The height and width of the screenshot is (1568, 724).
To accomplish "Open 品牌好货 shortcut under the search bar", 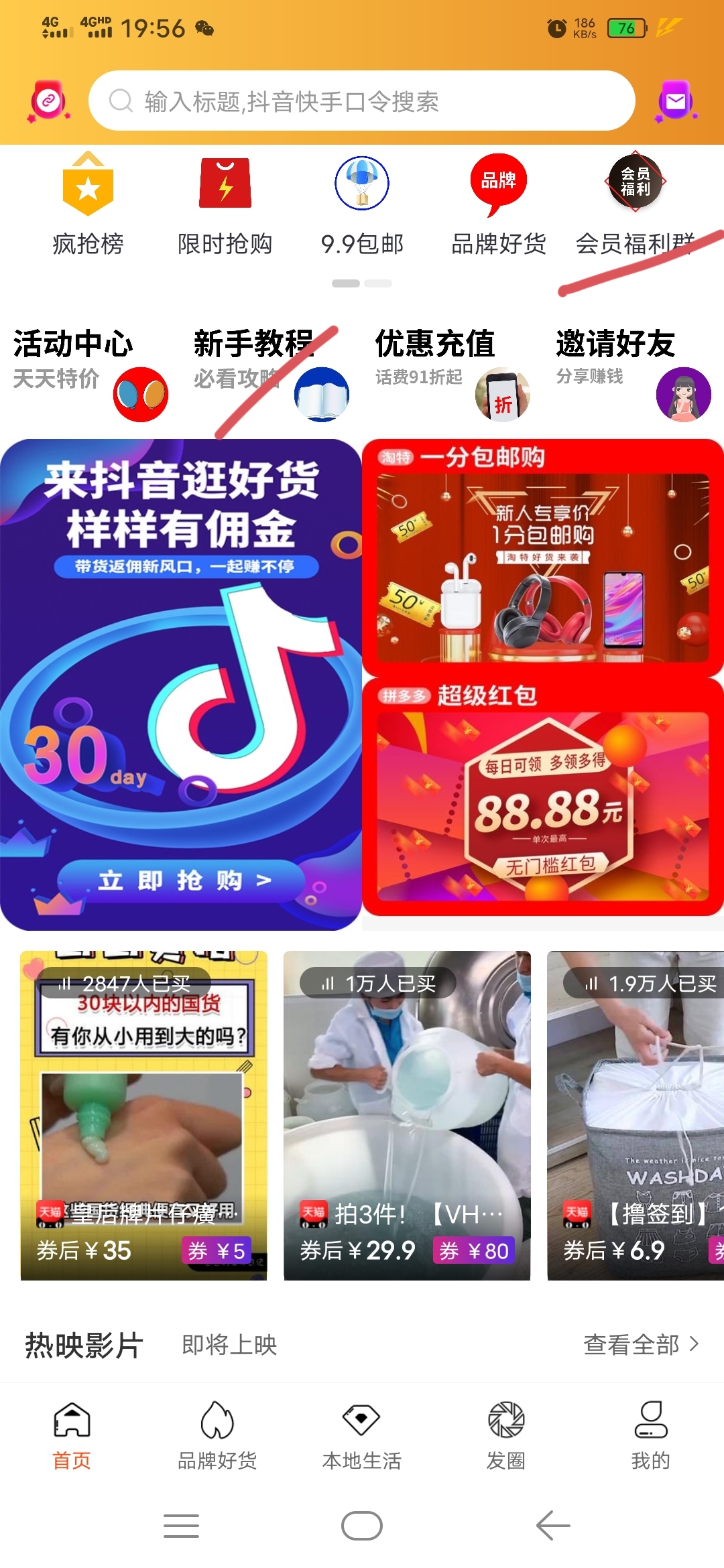I will point(499,205).
